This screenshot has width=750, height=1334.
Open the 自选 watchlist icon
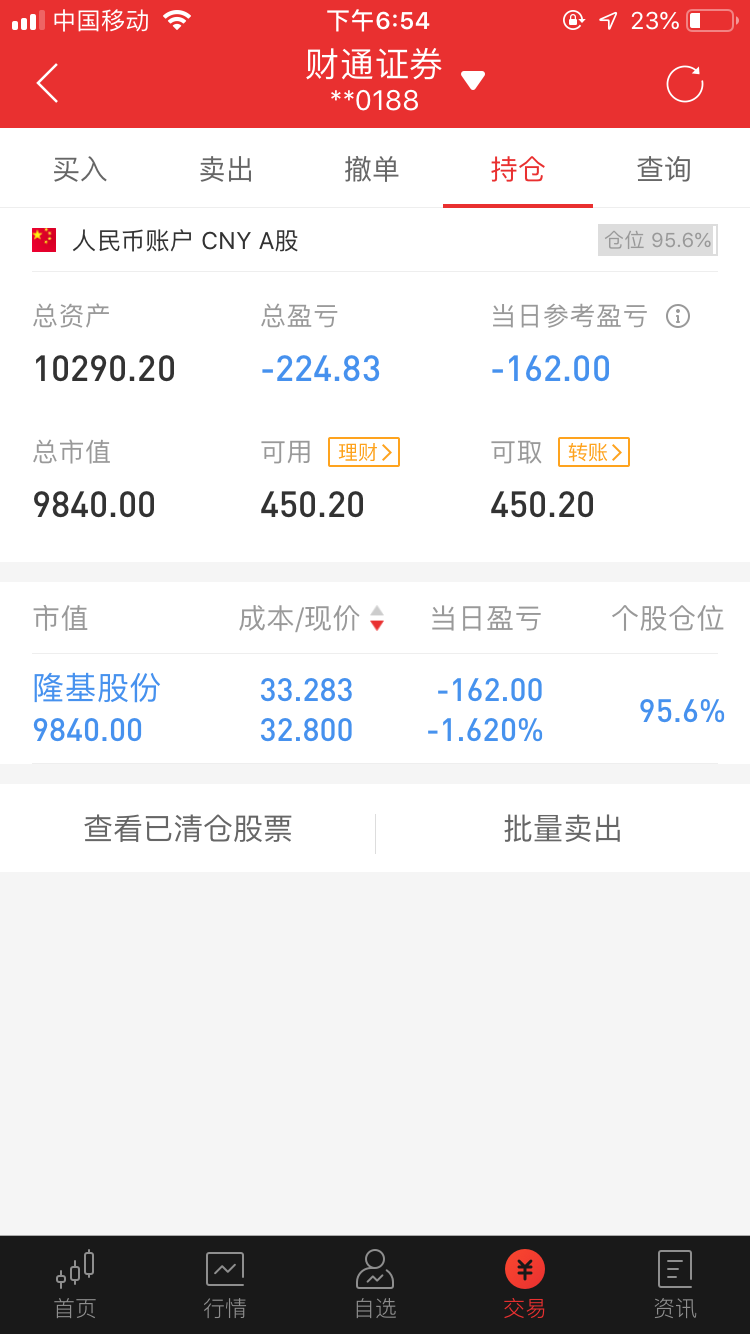coord(374,1285)
